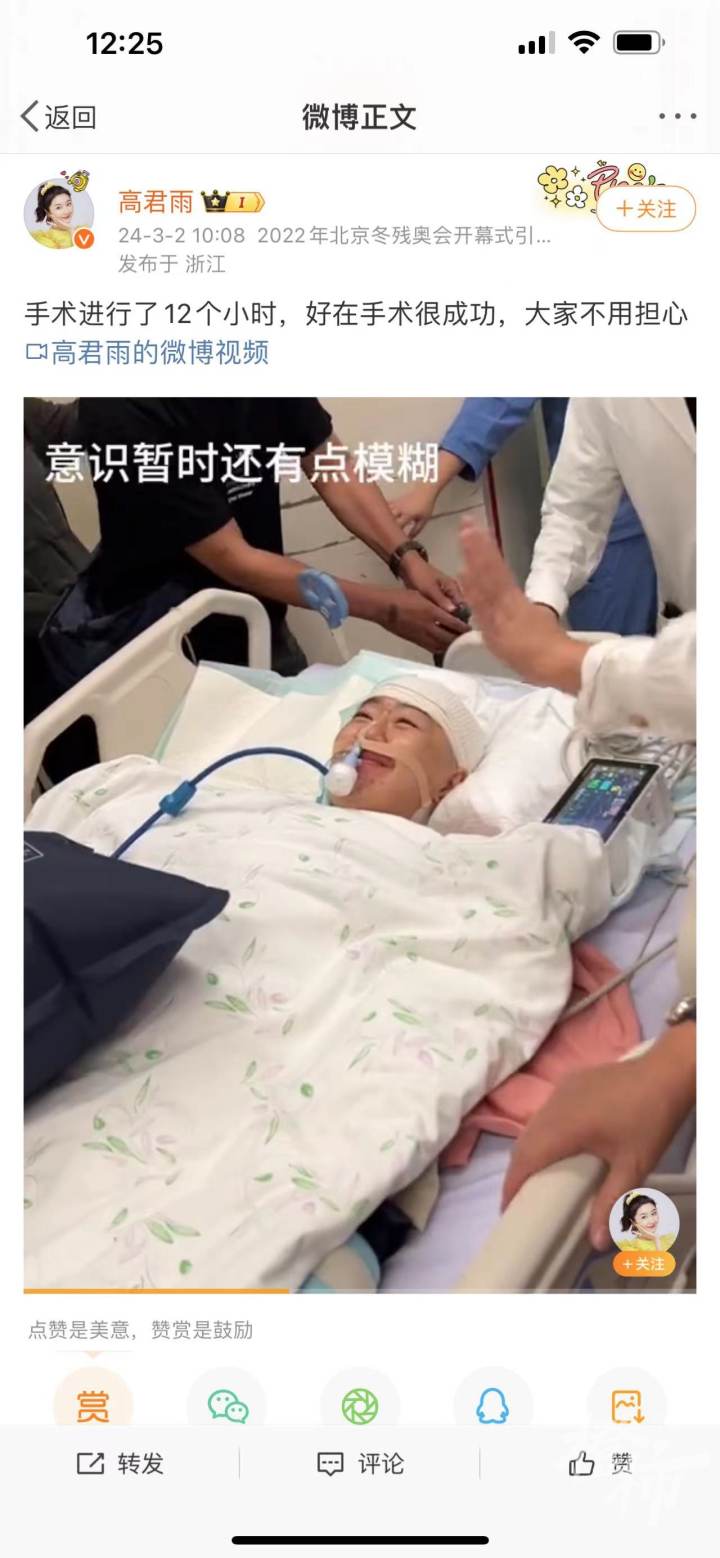This screenshot has width=720, height=1558.
Task: Follow 高君雨 with +关注 button
Action: (x=646, y=209)
